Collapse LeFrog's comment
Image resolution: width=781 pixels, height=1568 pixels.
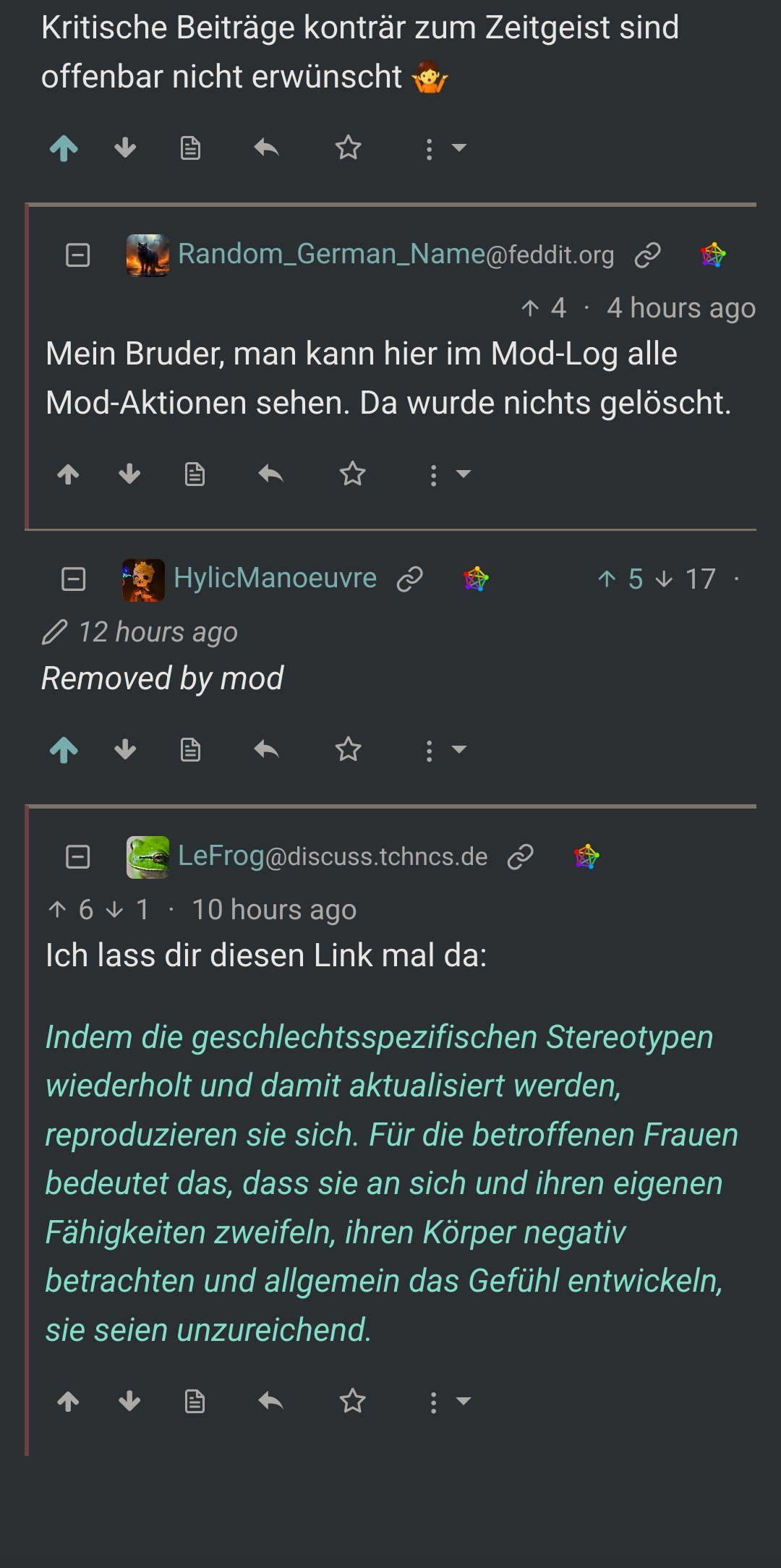77,857
